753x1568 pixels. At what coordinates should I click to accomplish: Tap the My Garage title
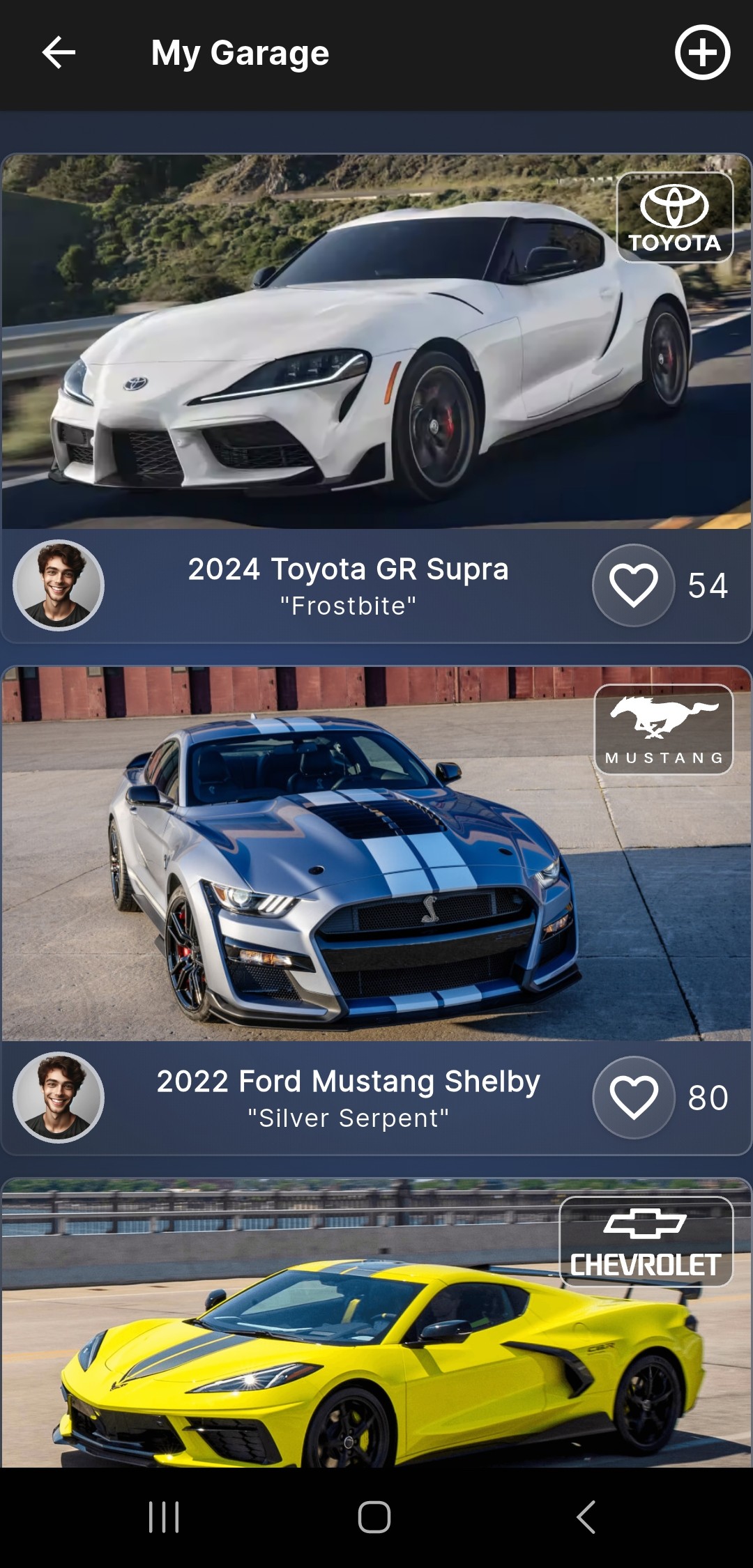click(240, 52)
